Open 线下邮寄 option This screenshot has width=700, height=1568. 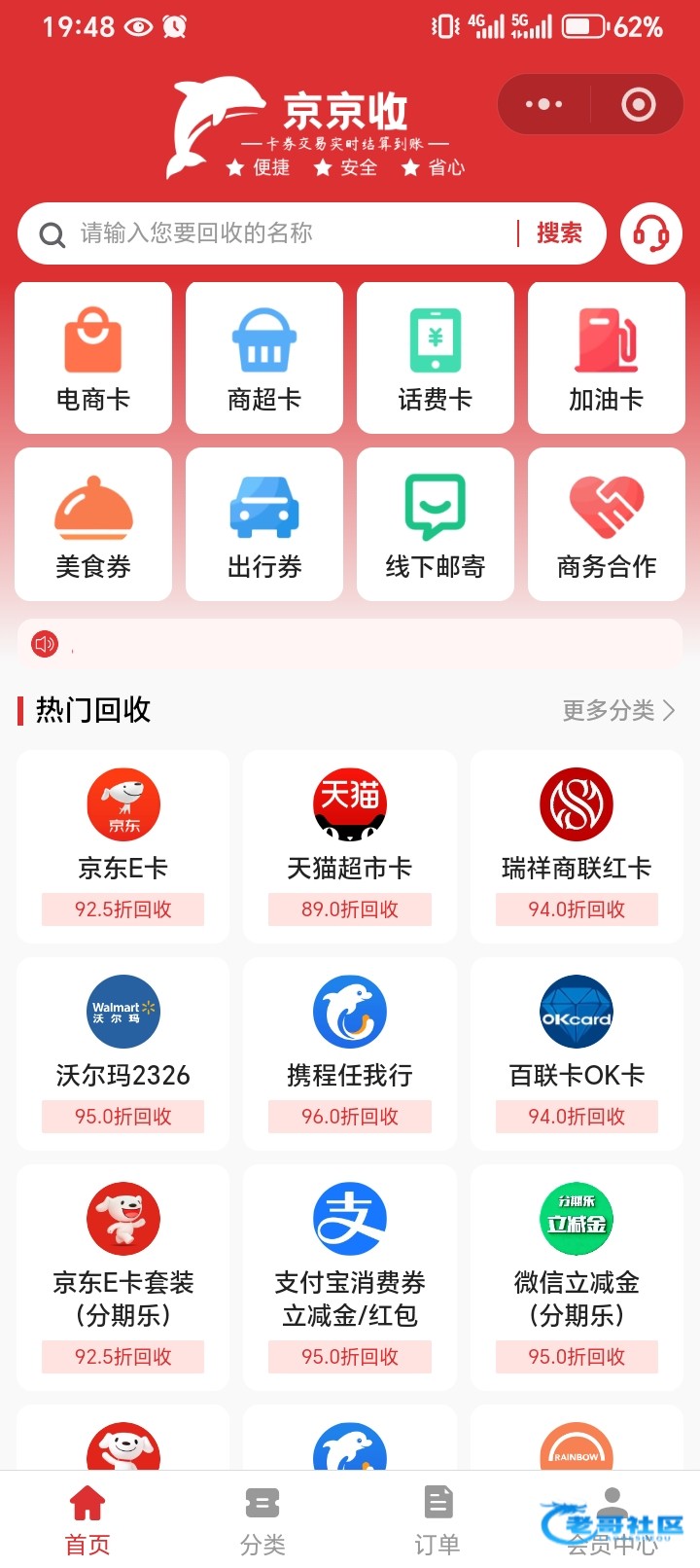436,524
